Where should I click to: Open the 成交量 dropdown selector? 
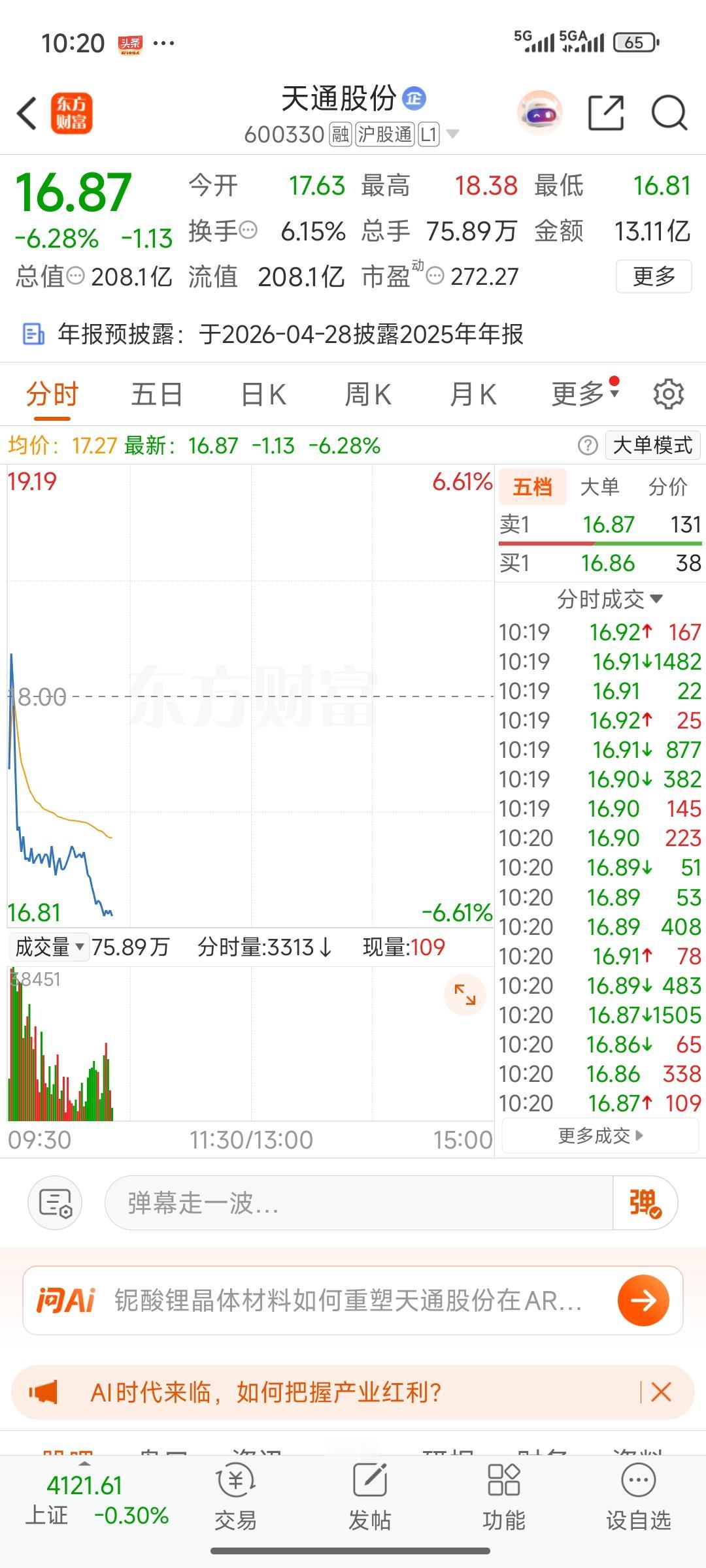point(50,947)
